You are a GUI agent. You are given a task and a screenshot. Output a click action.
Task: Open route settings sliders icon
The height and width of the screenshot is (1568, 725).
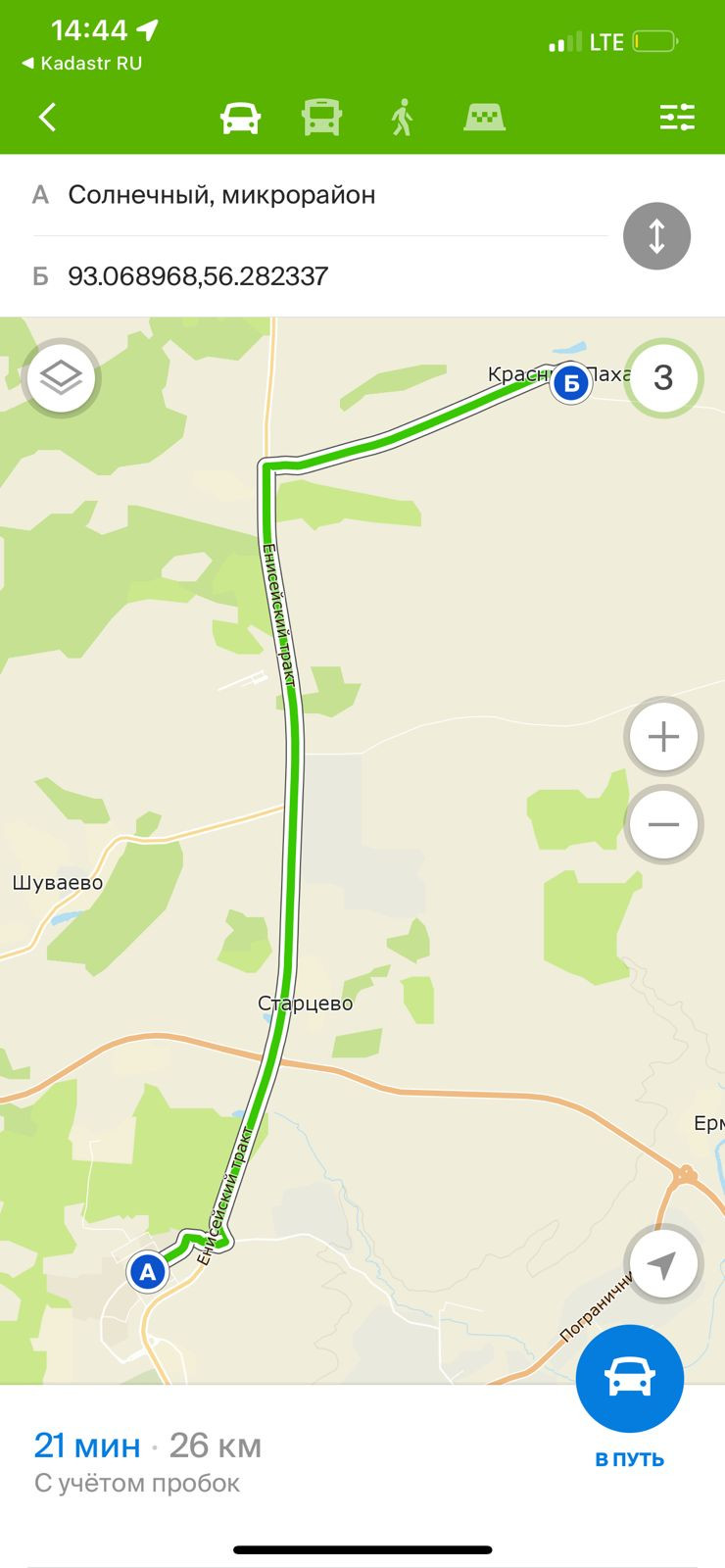tap(677, 118)
